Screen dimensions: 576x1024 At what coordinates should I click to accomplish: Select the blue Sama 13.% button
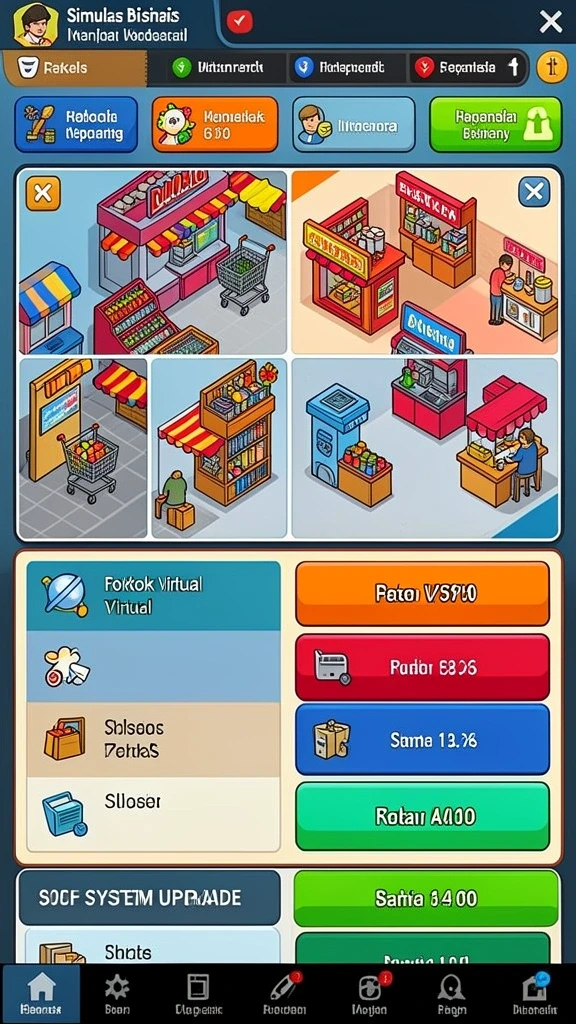(423, 740)
